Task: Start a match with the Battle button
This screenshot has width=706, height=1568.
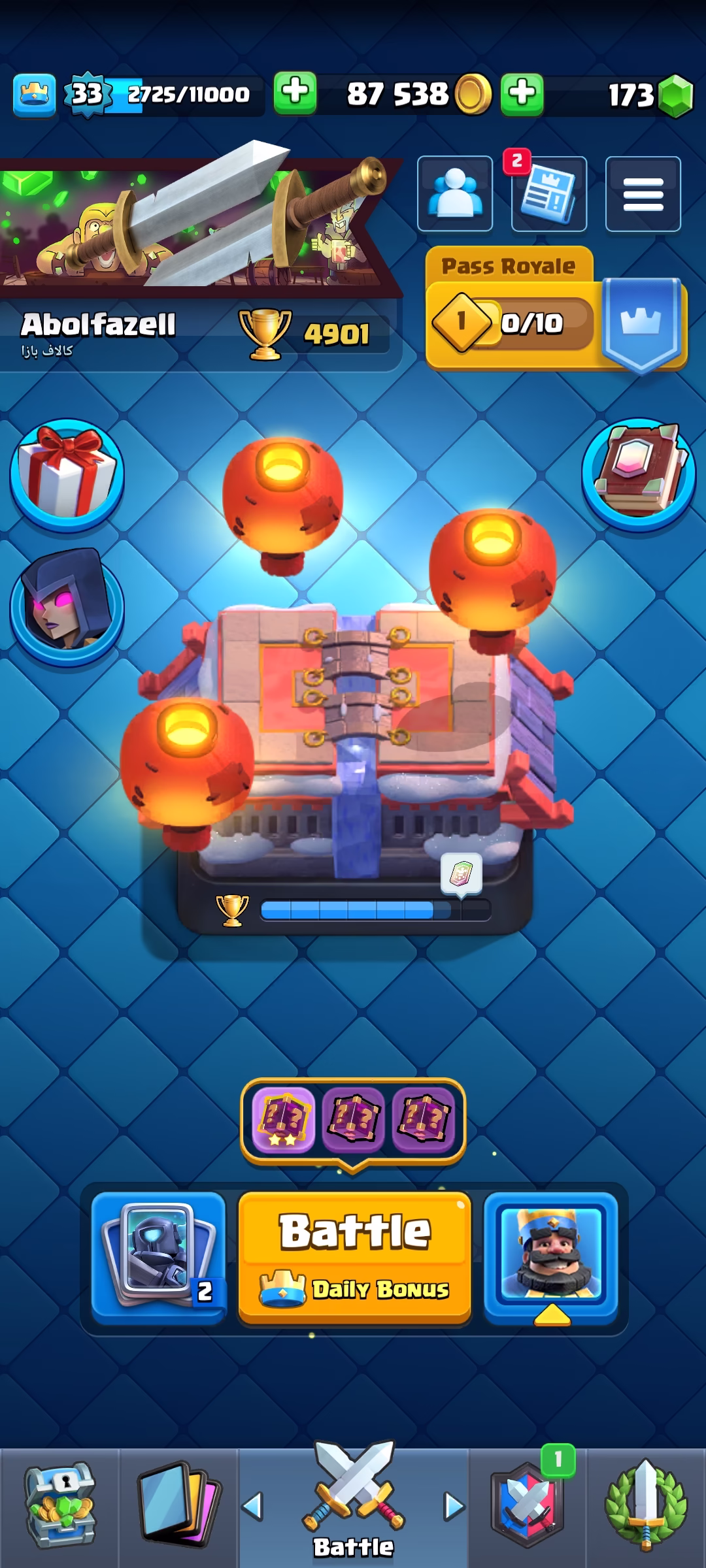Action: pyautogui.click(x=354, y=1258)
